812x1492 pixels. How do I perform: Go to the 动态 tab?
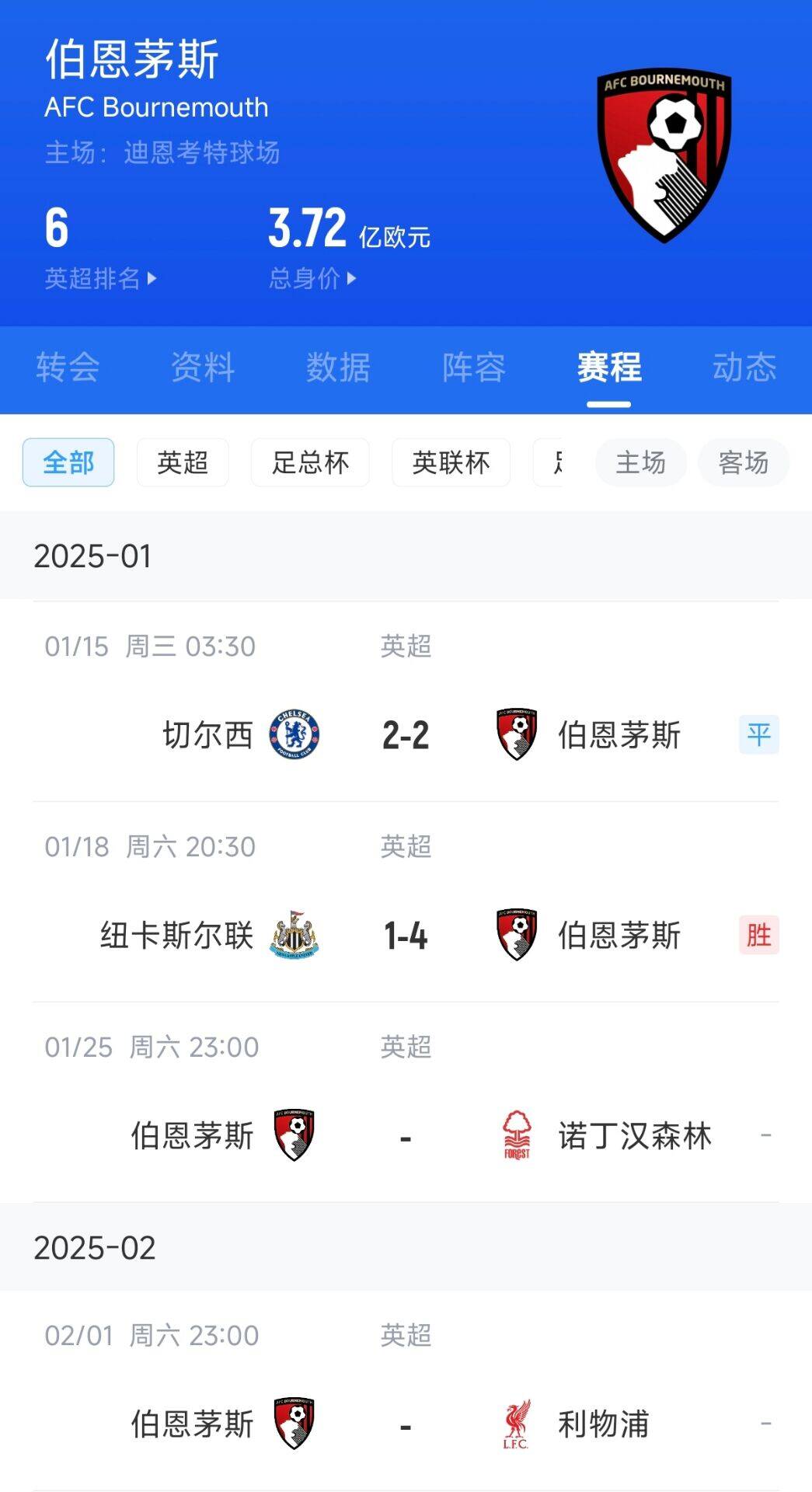[744, 368]
